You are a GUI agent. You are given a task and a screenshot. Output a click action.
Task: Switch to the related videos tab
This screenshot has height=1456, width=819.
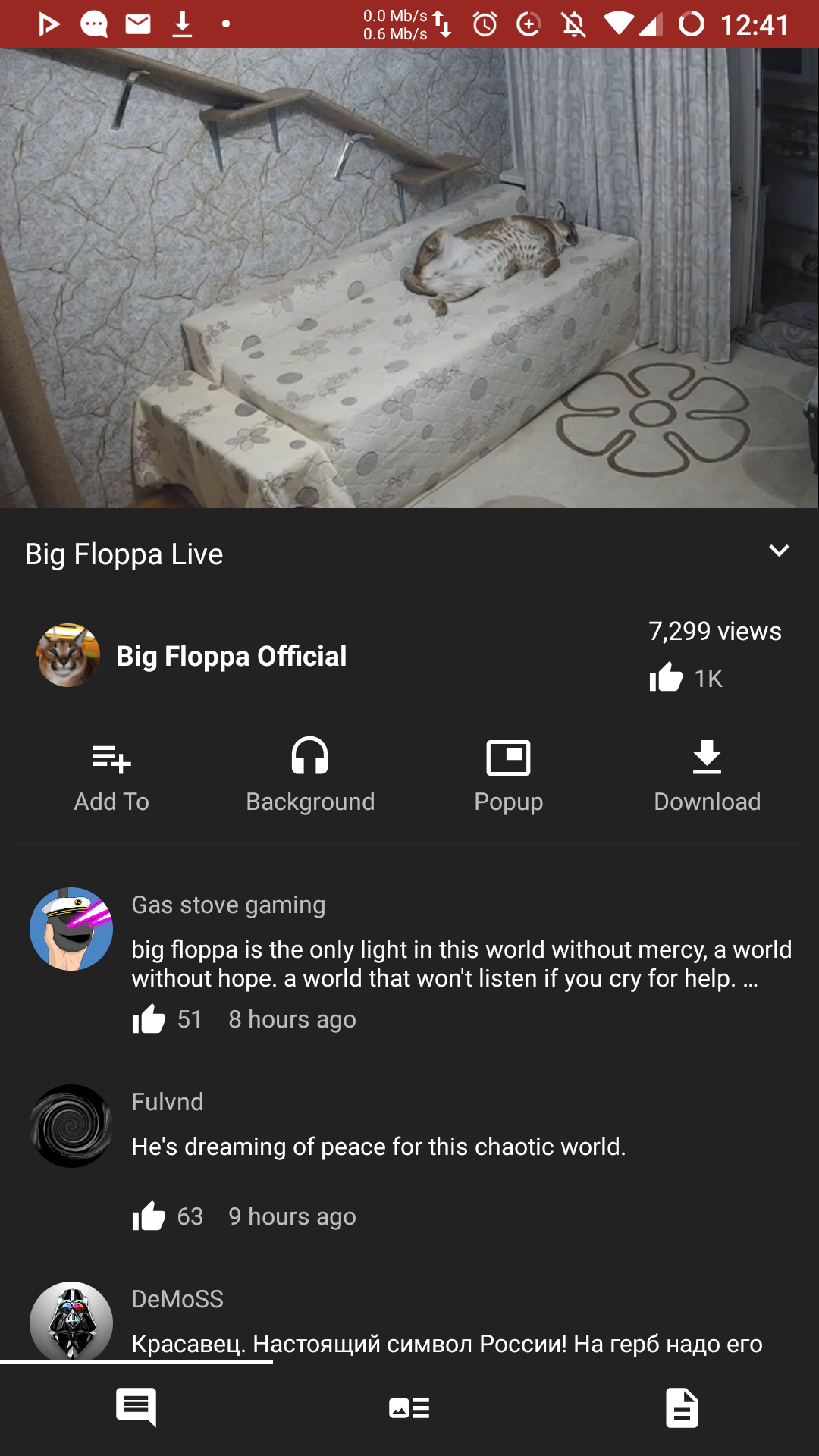[x=409, y=1408]
